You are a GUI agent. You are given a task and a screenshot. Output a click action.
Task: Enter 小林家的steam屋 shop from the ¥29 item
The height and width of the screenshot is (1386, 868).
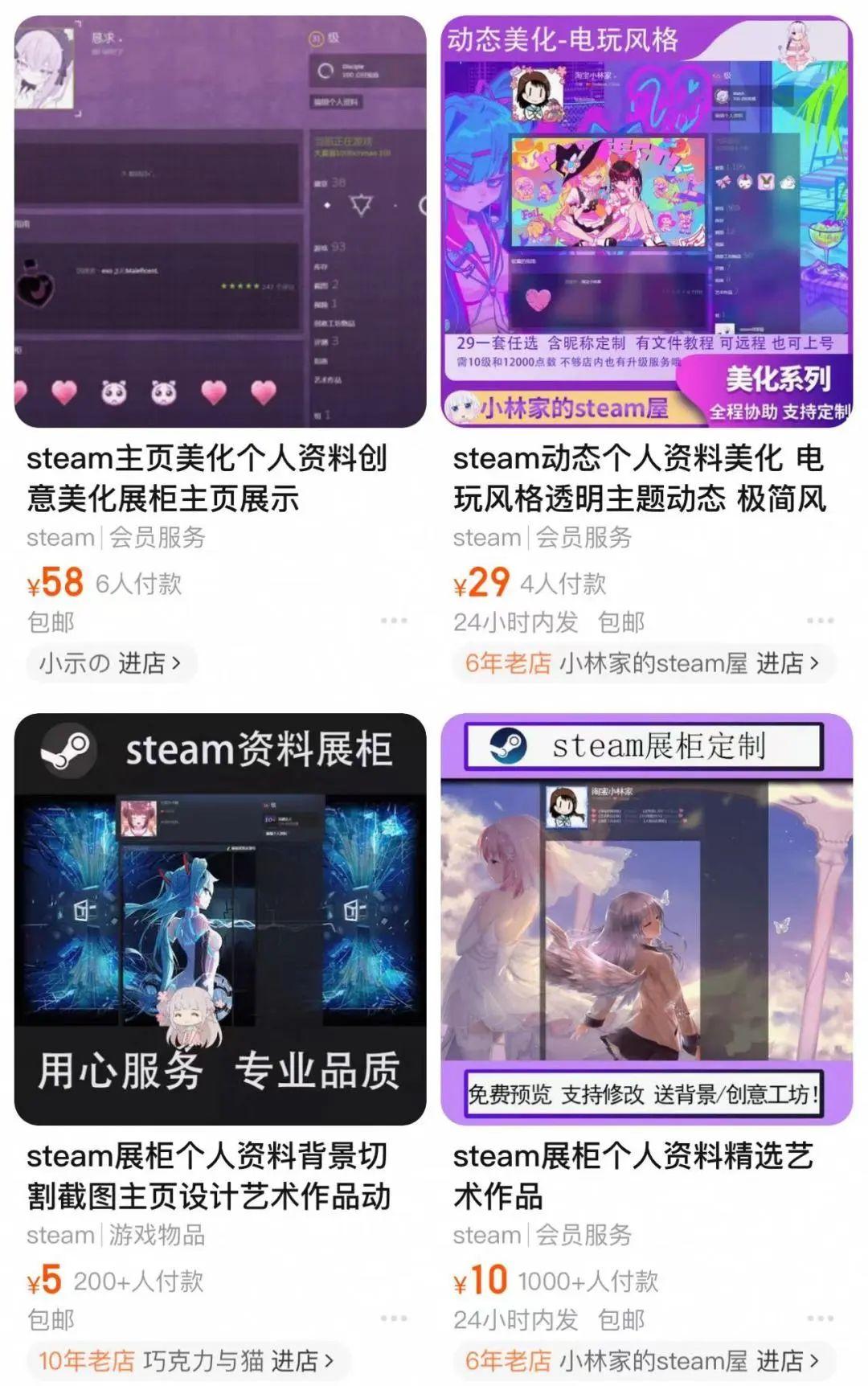pos(643,663)
